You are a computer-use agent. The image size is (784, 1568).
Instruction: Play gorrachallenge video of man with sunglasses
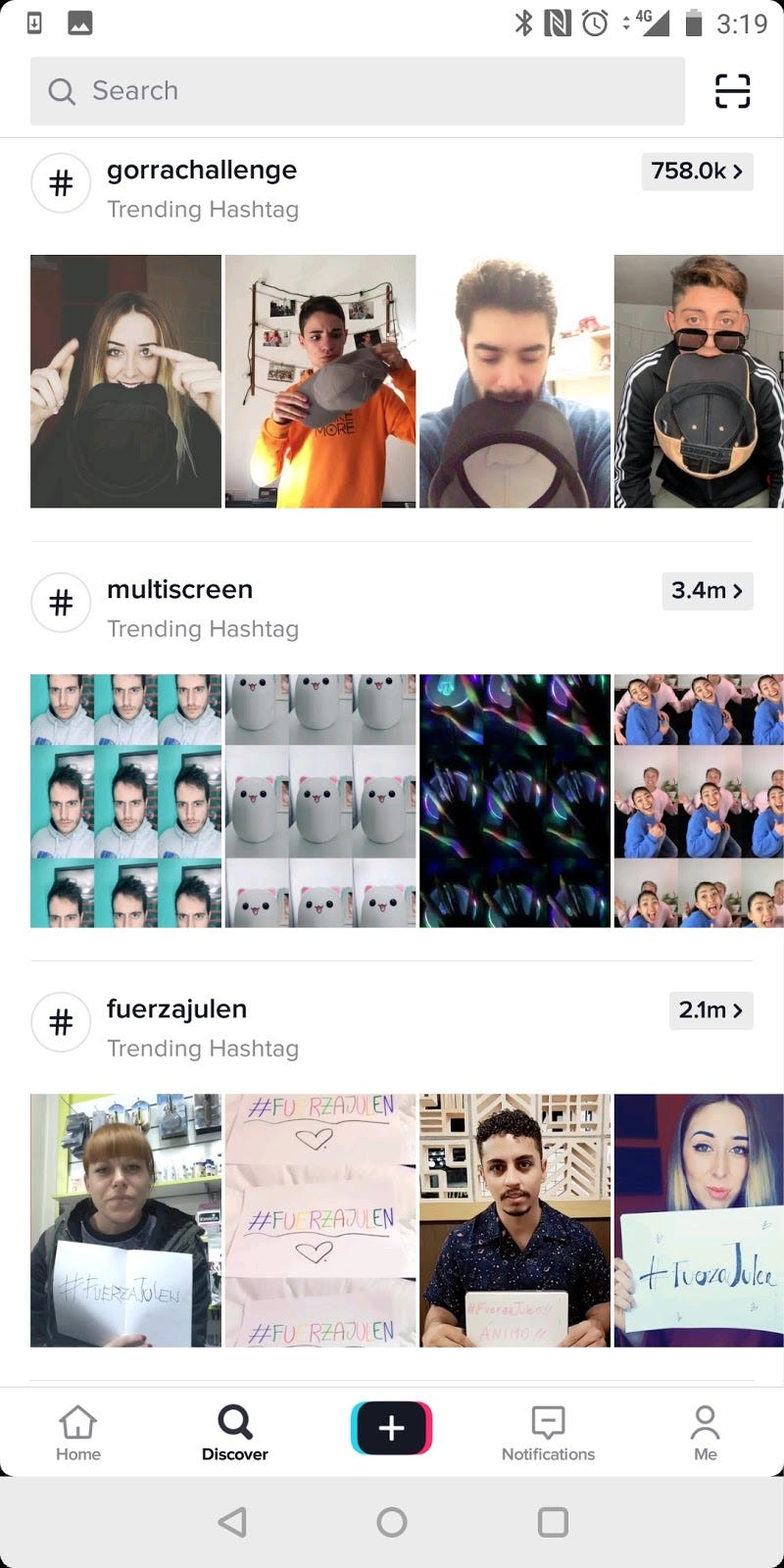(698, 381)
